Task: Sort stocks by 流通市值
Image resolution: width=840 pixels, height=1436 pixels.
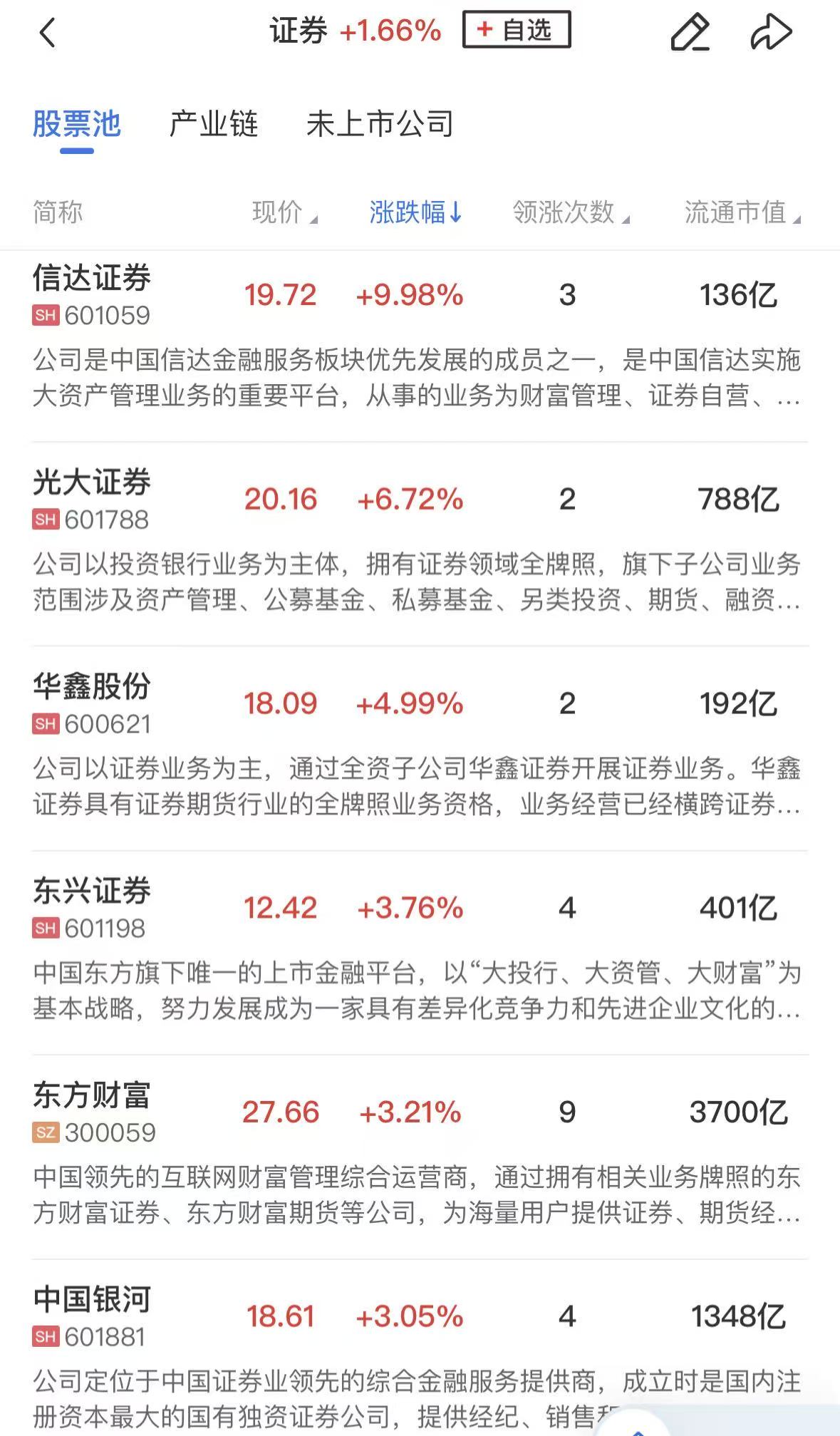Action: click(742, 212)
